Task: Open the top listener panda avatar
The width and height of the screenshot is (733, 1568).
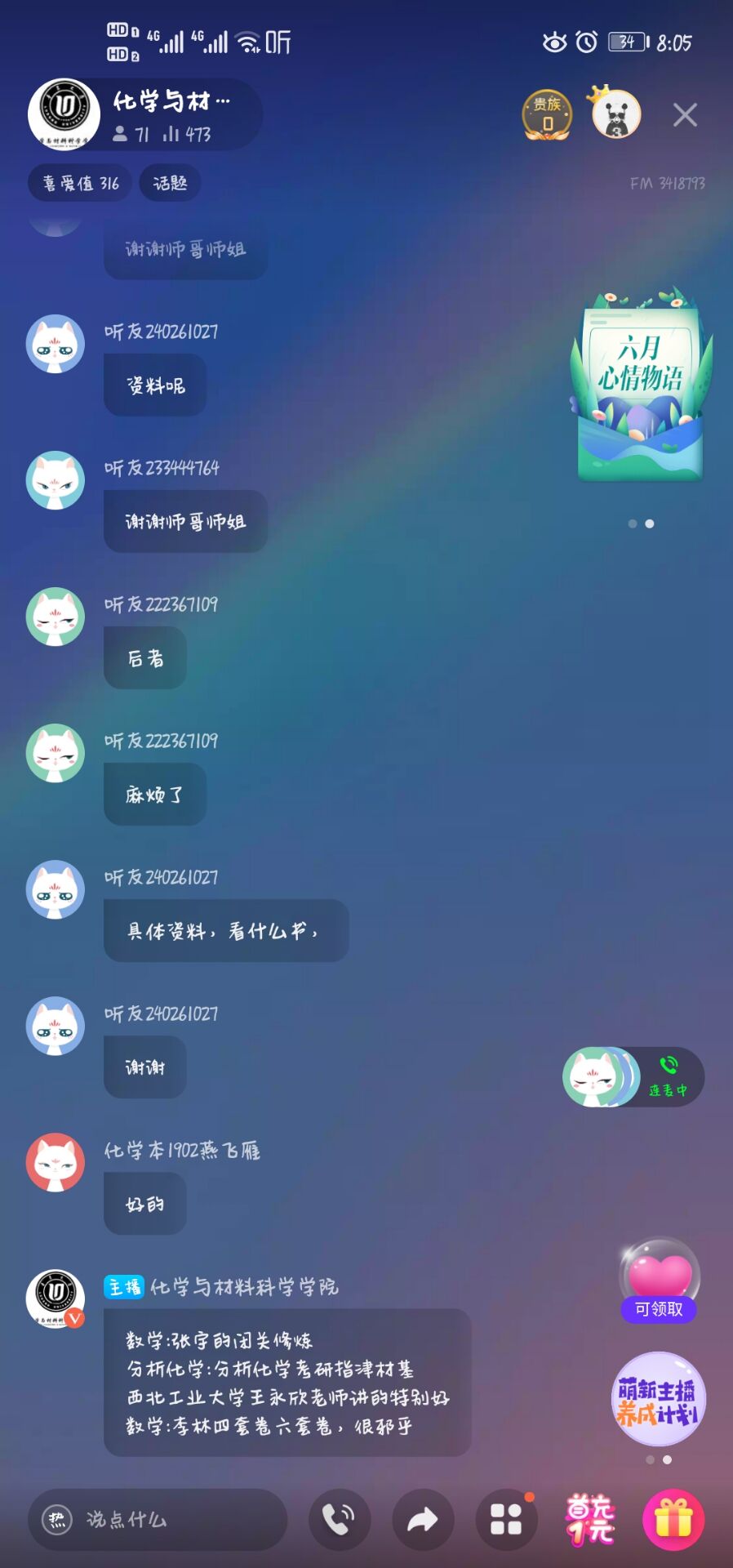Action: click(x=616, y=115)
